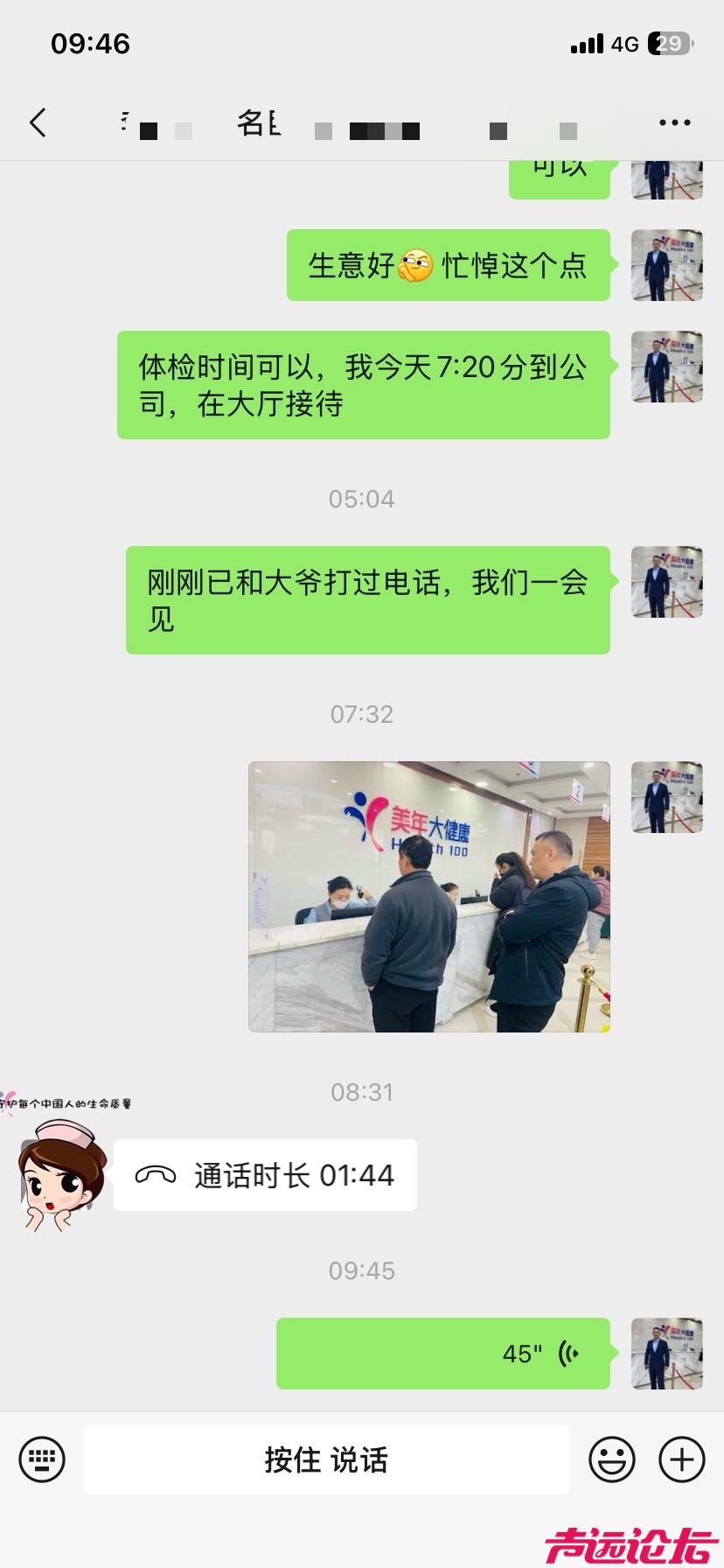Switch to keyboard text input
Screen dimensions: 724x1568
[42, 1459]
